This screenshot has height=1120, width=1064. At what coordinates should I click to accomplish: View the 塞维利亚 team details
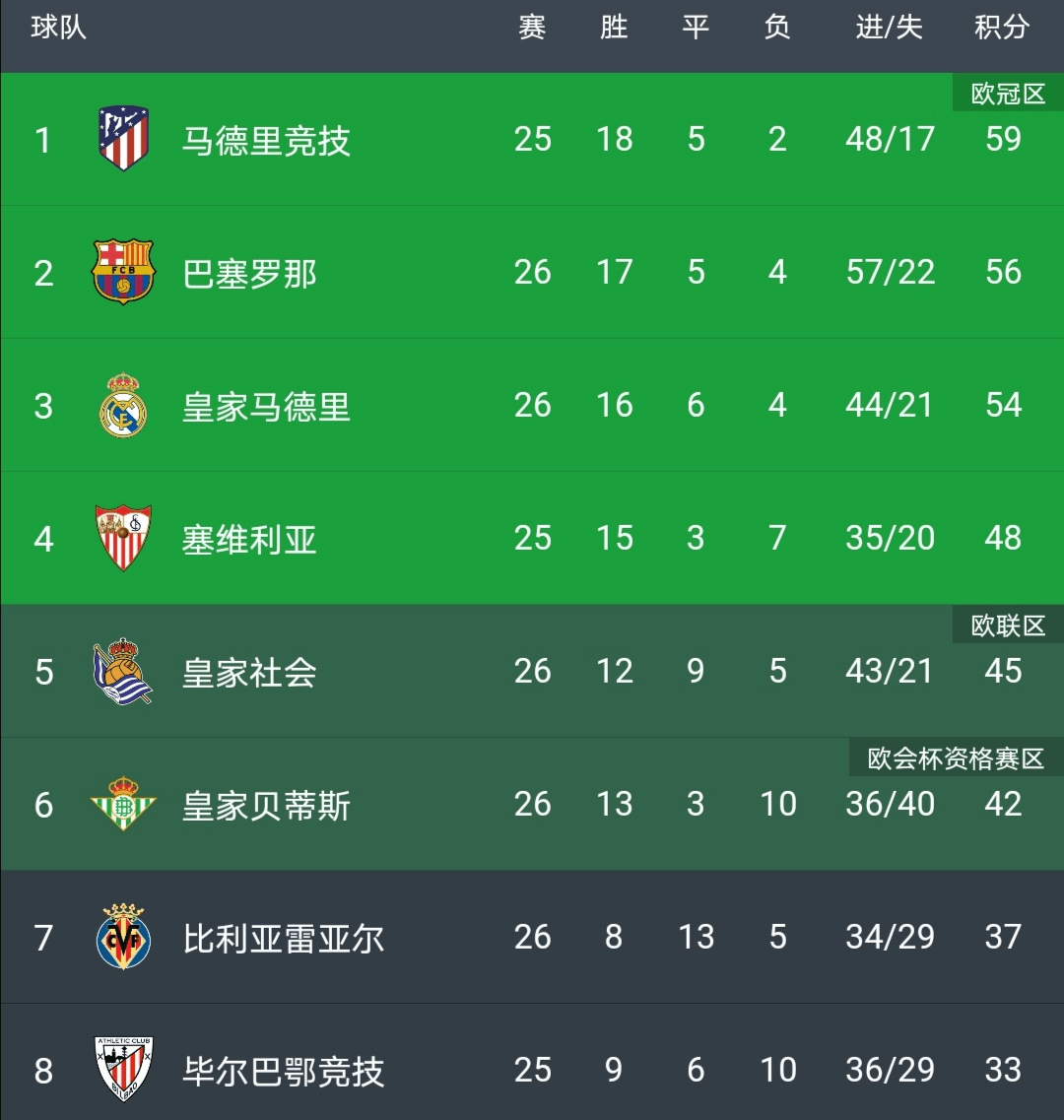[249, 539]
